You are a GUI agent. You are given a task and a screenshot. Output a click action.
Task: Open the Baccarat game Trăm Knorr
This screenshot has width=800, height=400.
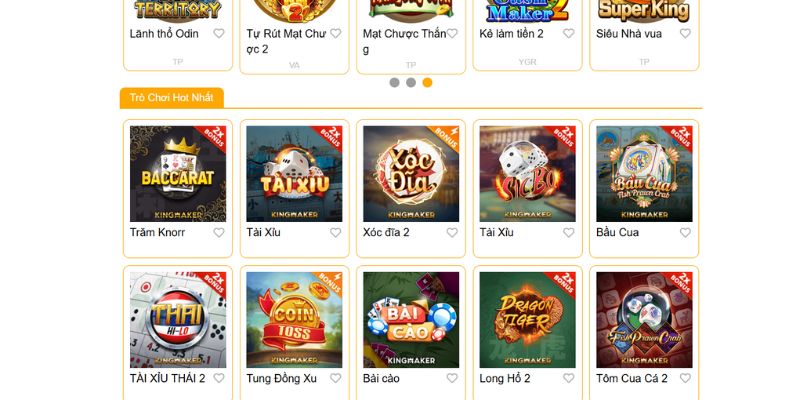pos(177,173)
